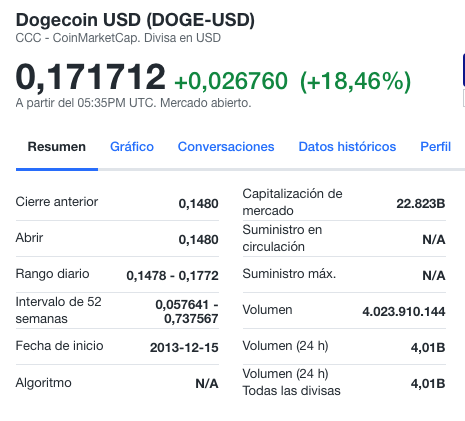Select the Resumen tab
Viewport: 465px width, 421px height.
pos(57,147)
